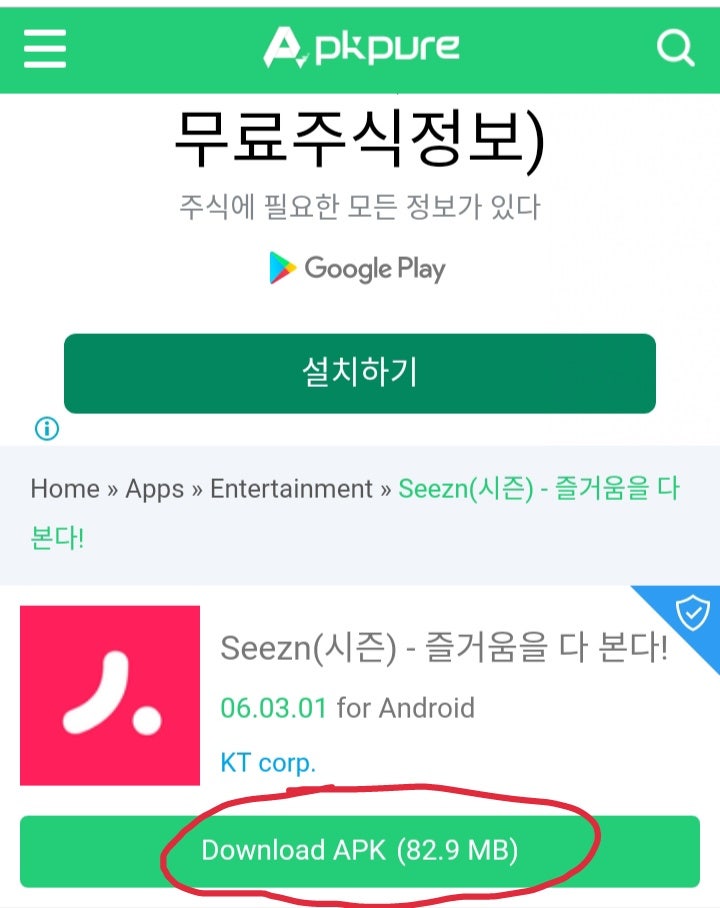
Task: Open the KT corp. developer link
Action: (268, 763)
